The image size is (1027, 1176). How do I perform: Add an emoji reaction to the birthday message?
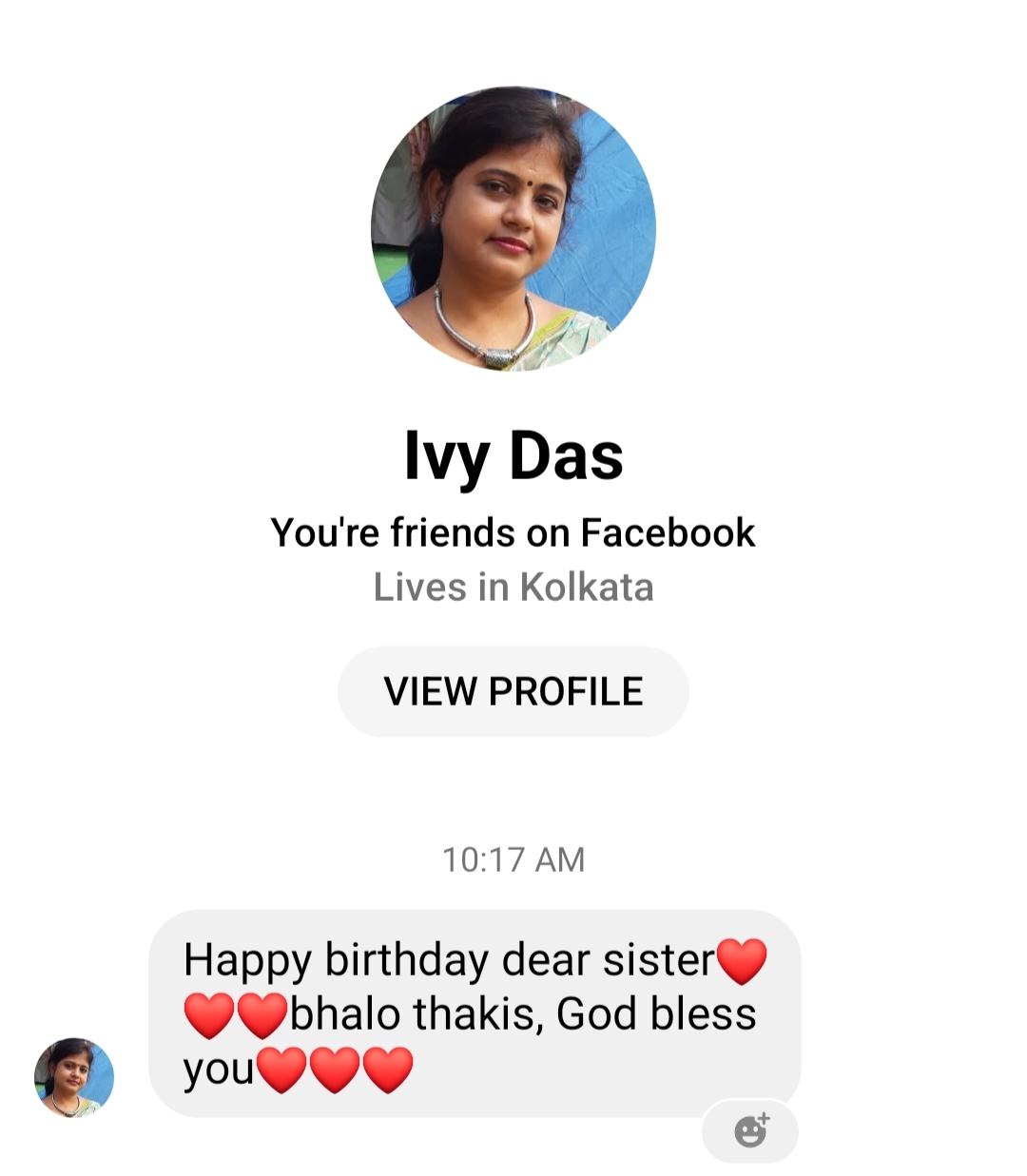pyautogui.click(x=750, y=1130)
